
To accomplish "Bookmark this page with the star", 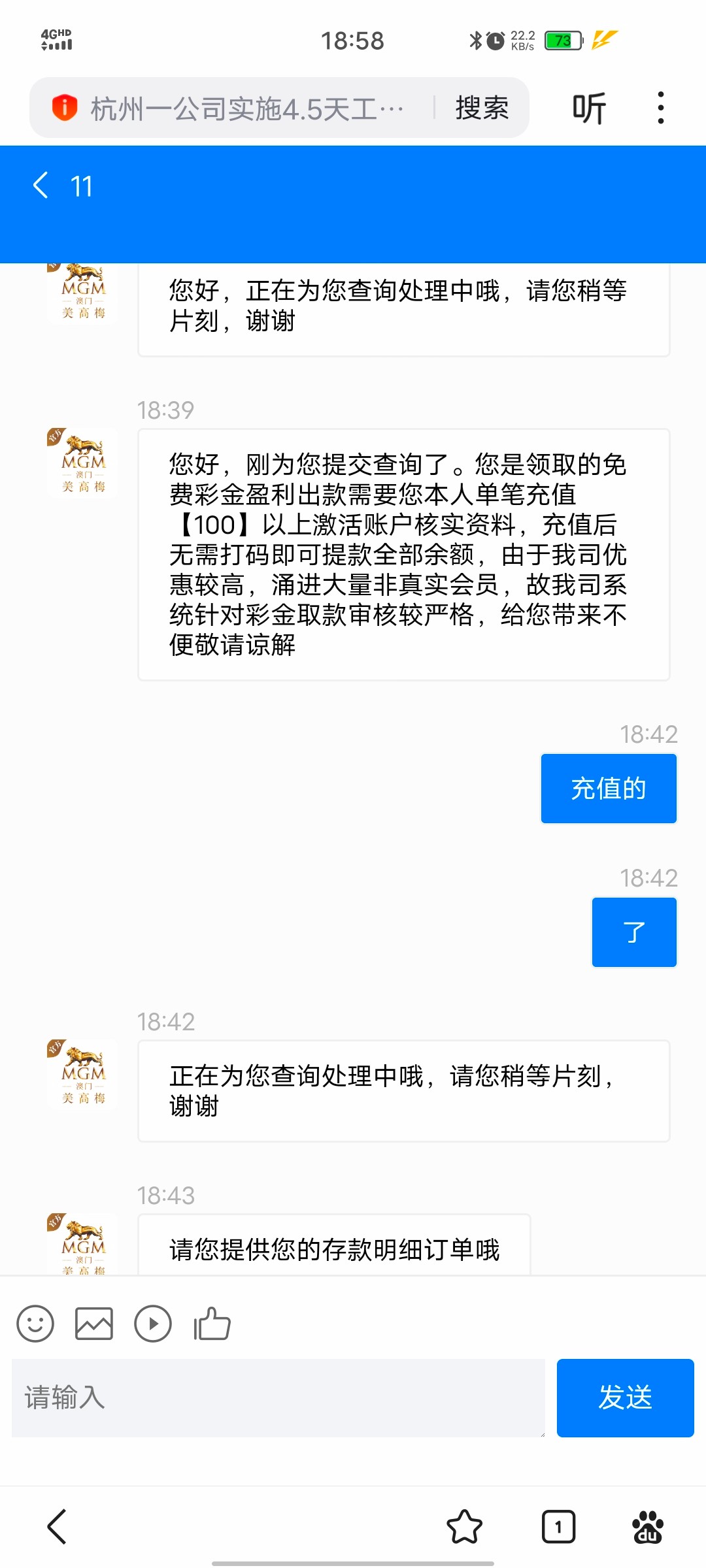I will 464,1527.
